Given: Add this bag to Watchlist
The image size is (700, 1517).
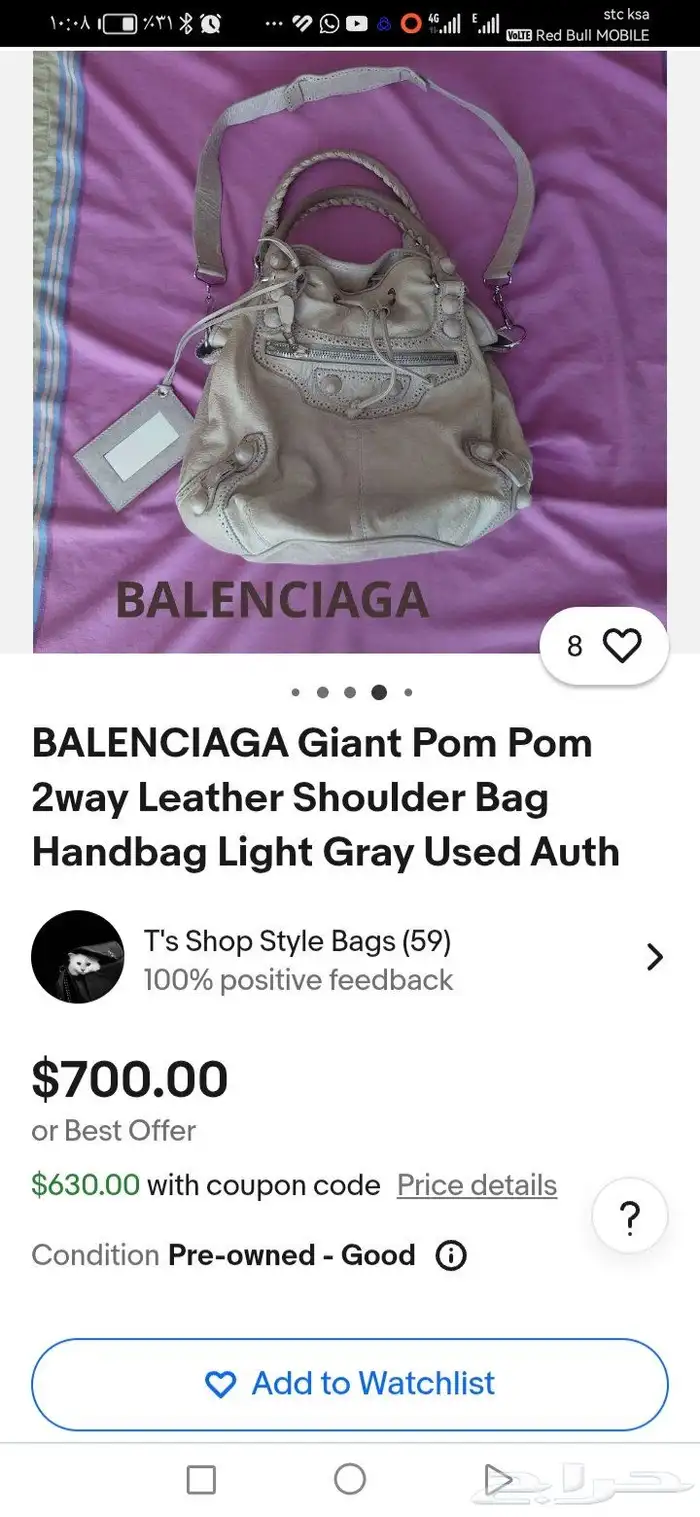Looking at the screenshot, I should [350, 1383].
